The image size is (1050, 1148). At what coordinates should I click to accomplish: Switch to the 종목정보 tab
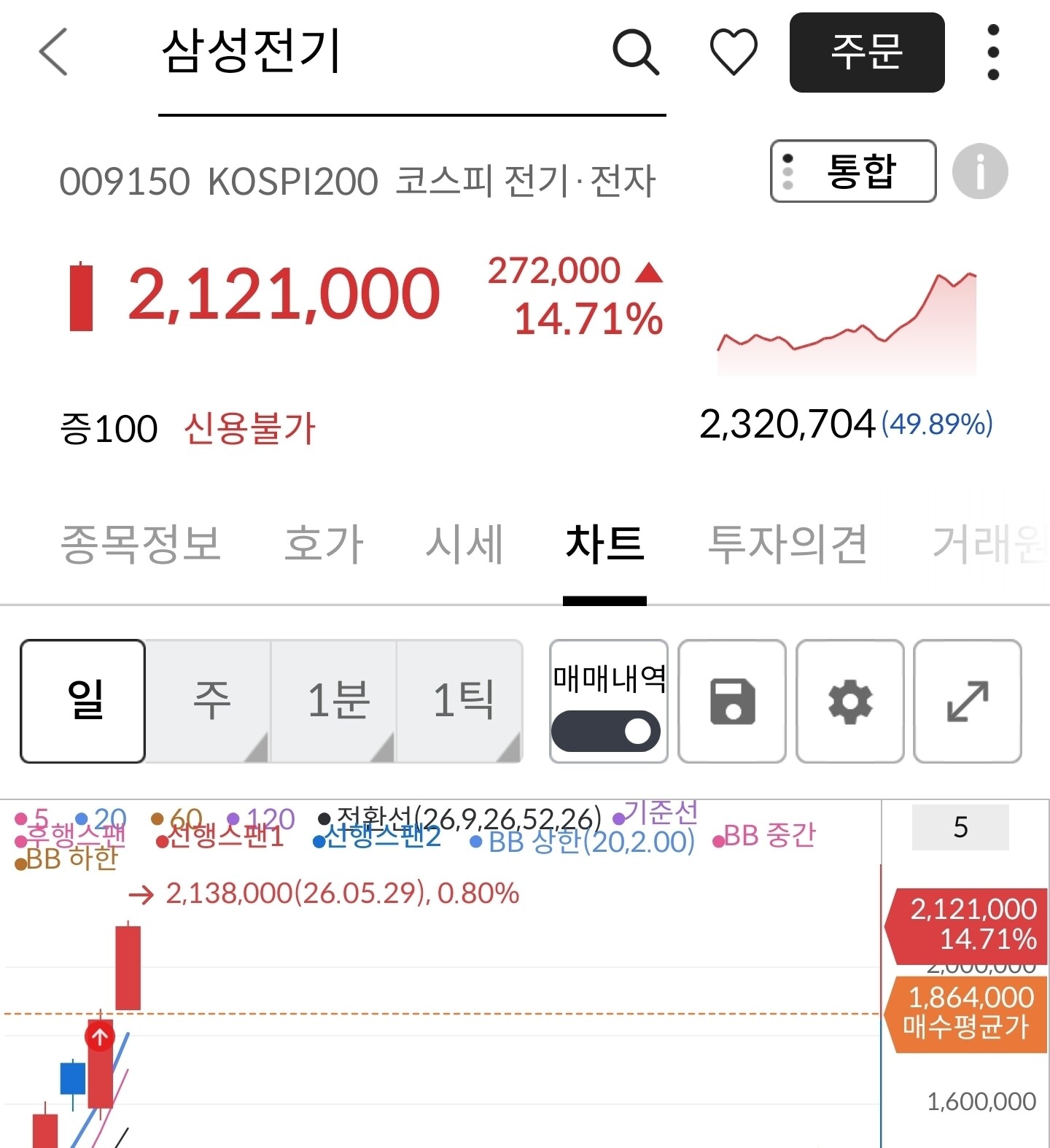tap(141, 544)
